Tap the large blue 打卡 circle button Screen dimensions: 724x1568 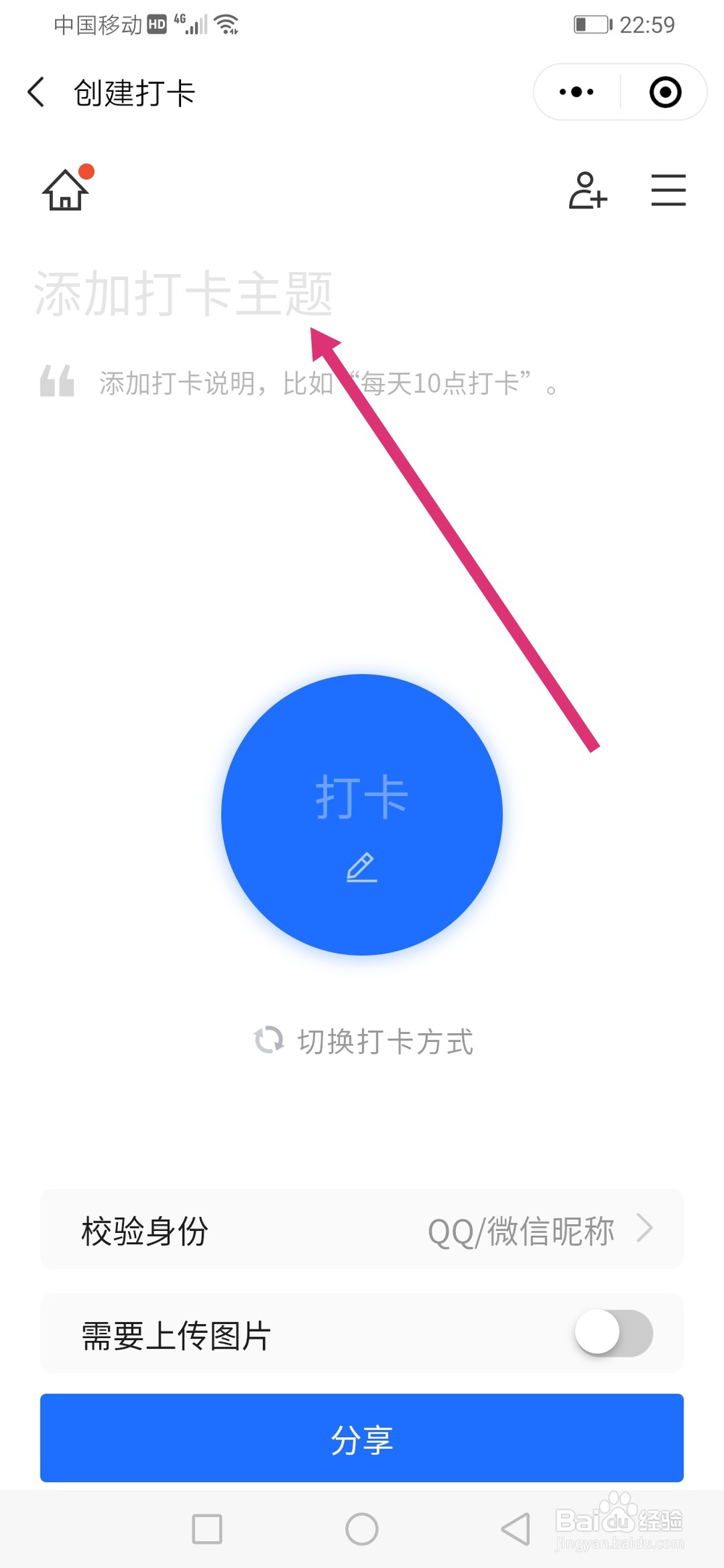[362, 814]
